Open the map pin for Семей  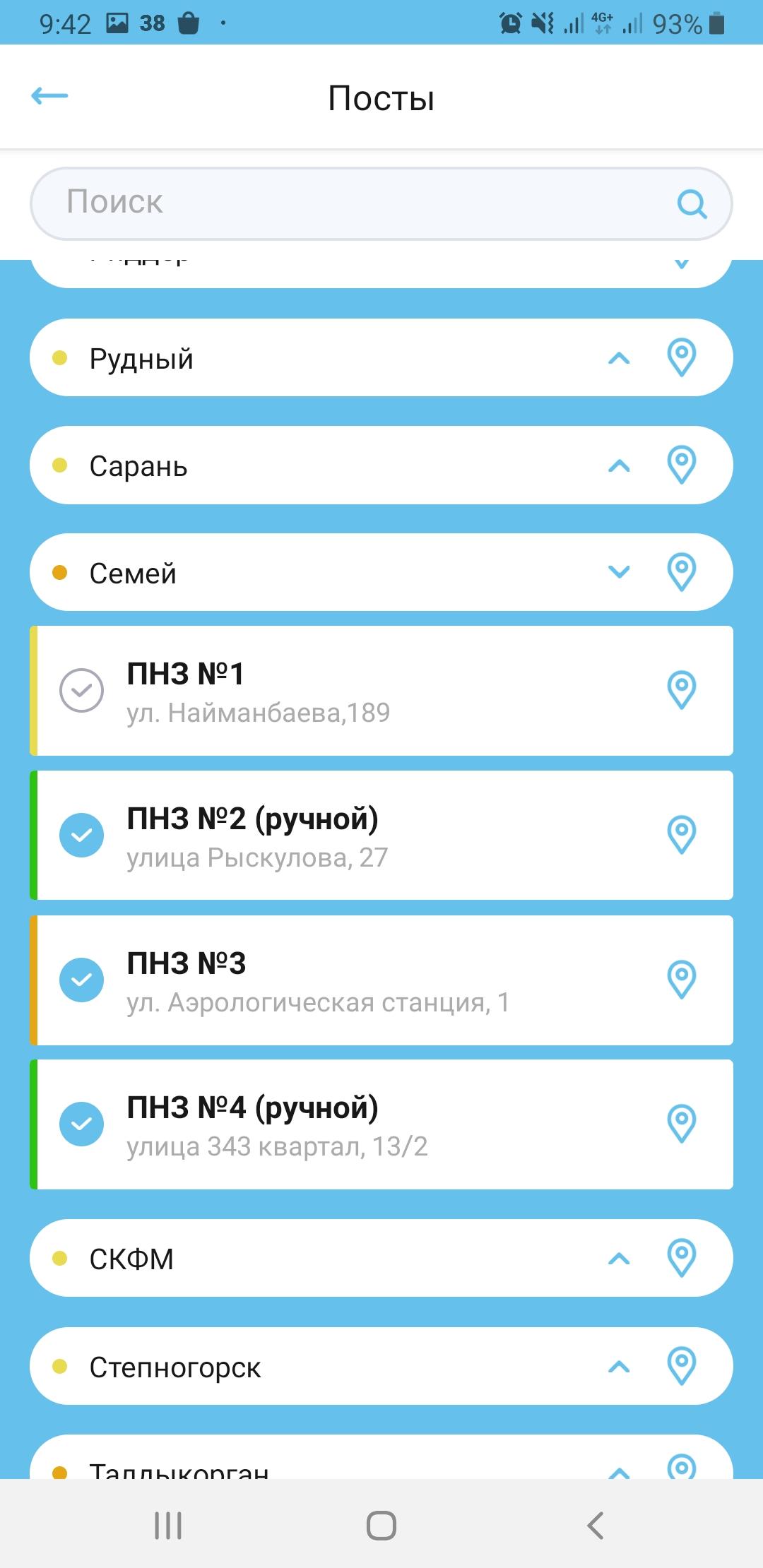682,572
